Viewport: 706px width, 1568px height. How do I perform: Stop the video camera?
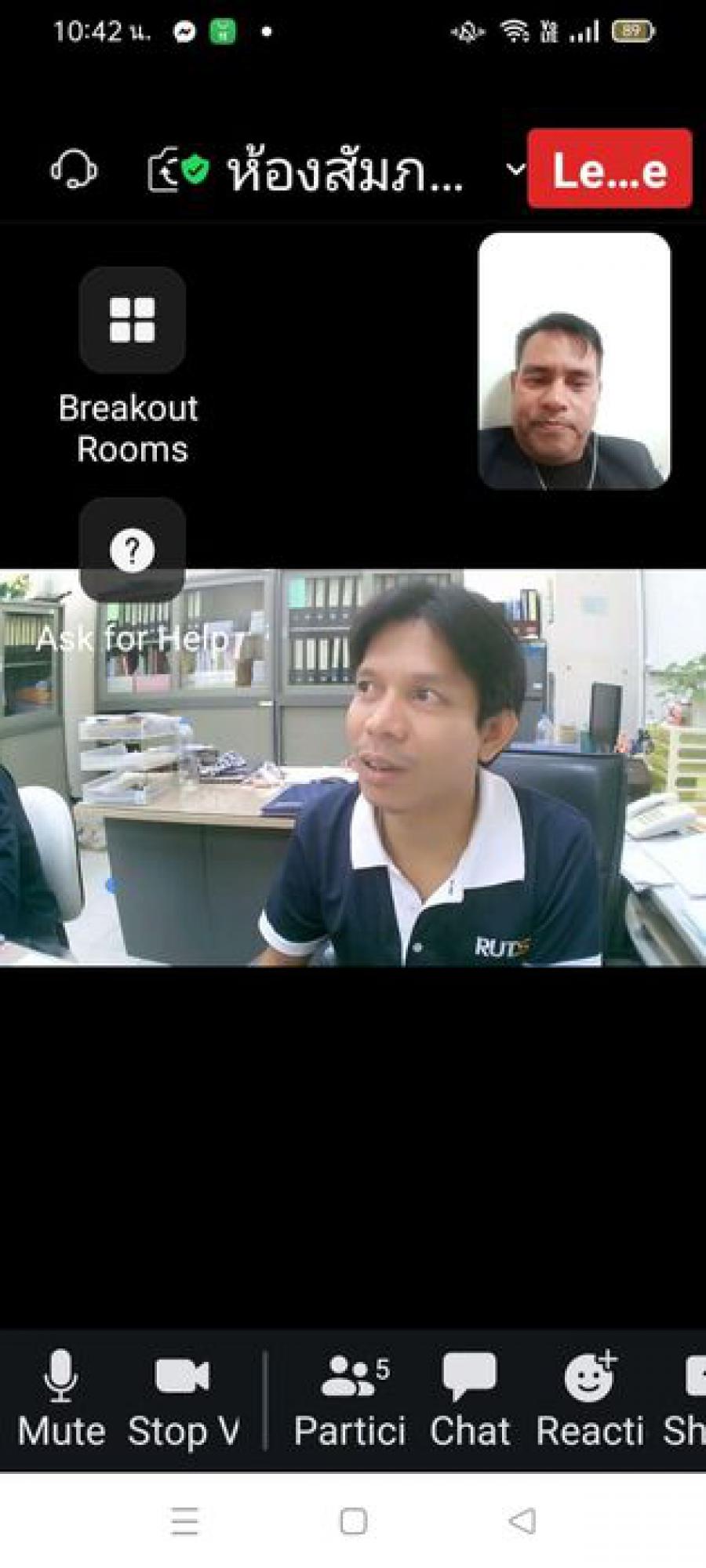183,1399
